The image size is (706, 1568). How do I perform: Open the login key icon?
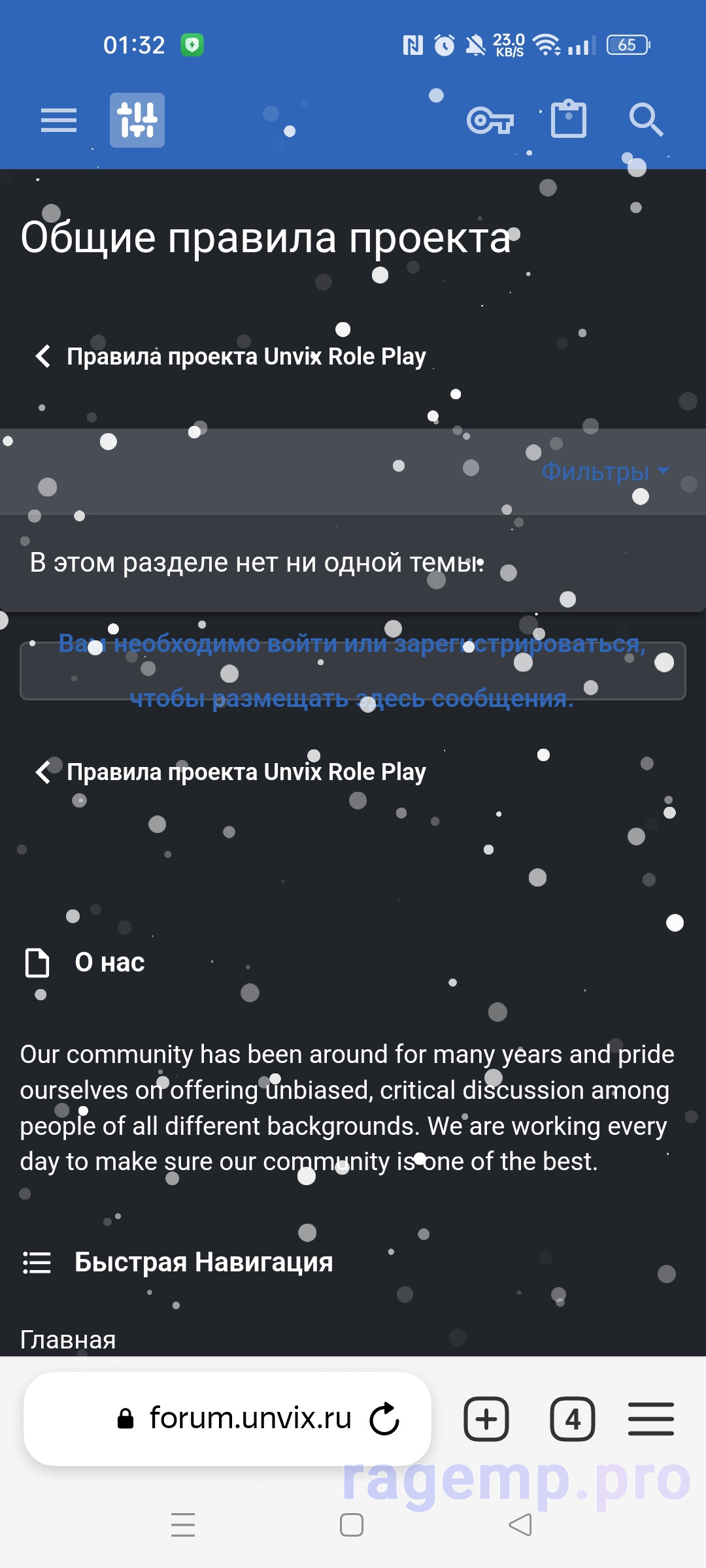pos(490,120)
